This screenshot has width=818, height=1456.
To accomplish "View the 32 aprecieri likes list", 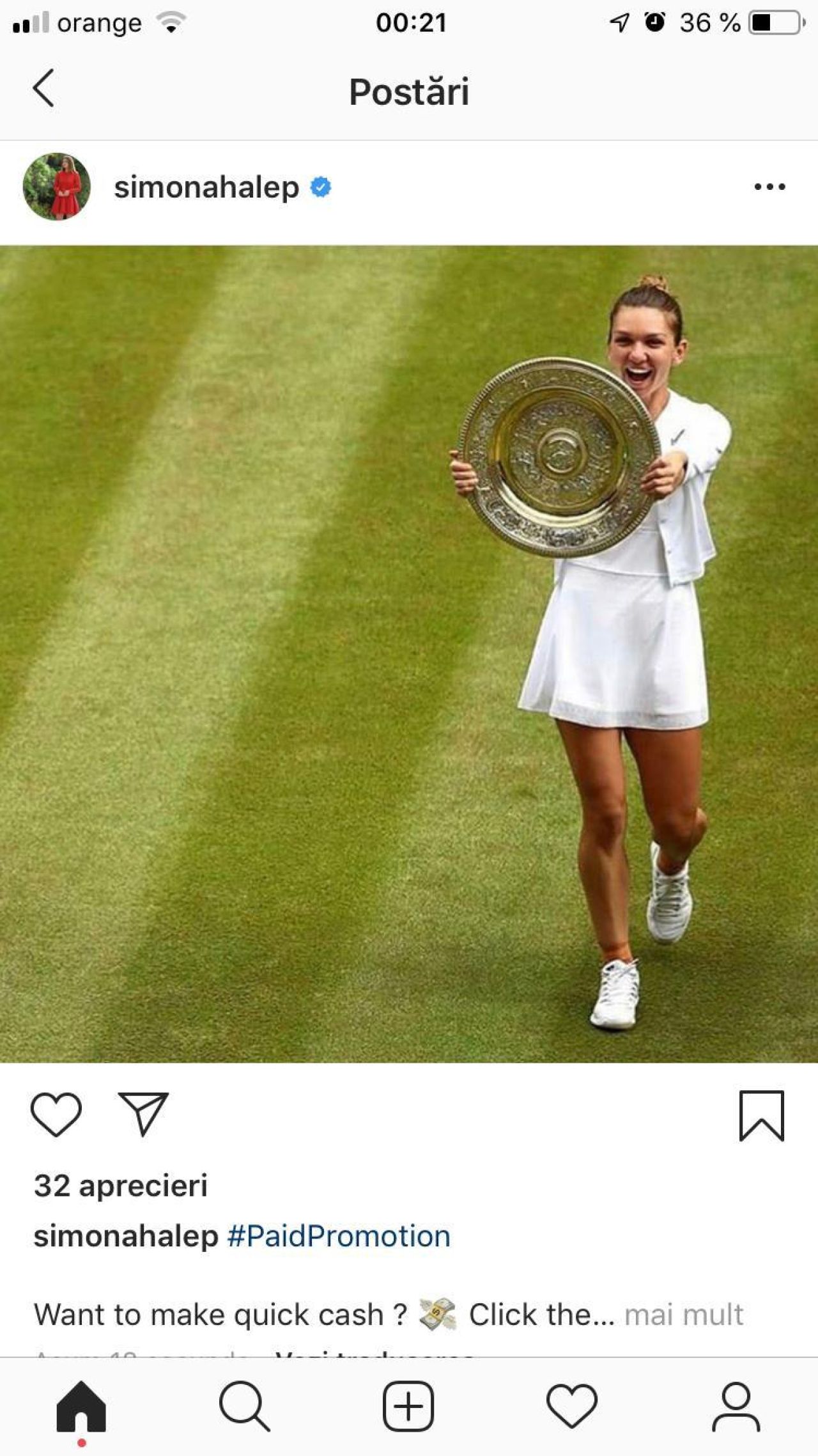I will click(121, 1186).
